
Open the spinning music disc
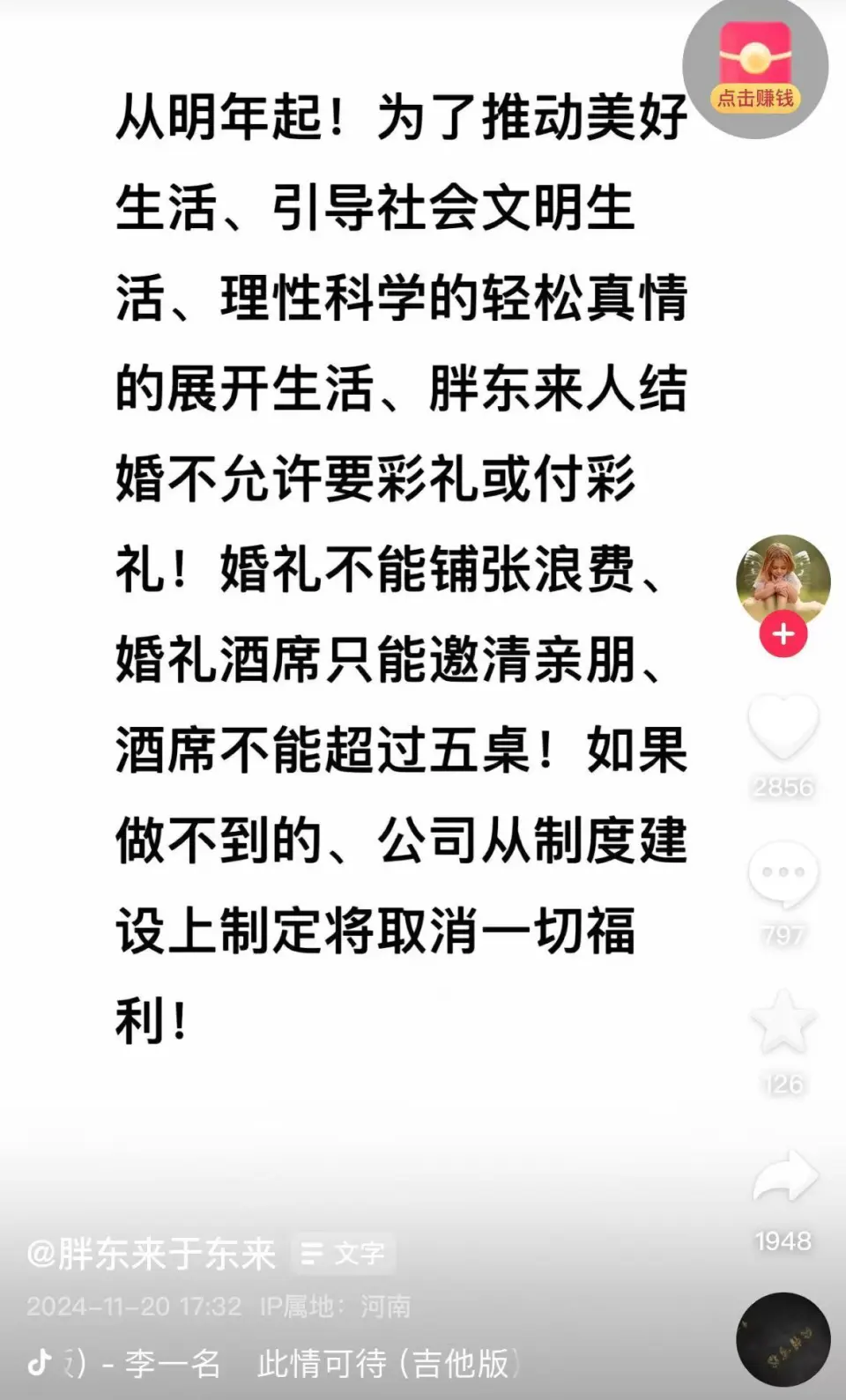pos(783,1339)
